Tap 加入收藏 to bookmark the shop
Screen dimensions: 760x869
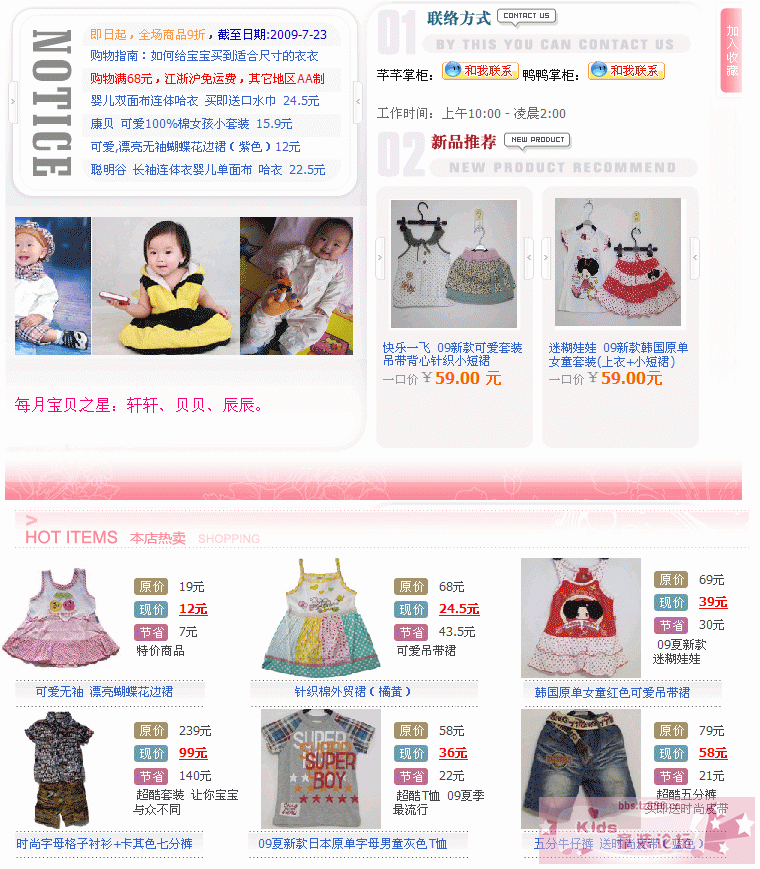pyautogui.click(x=732, y=51)
